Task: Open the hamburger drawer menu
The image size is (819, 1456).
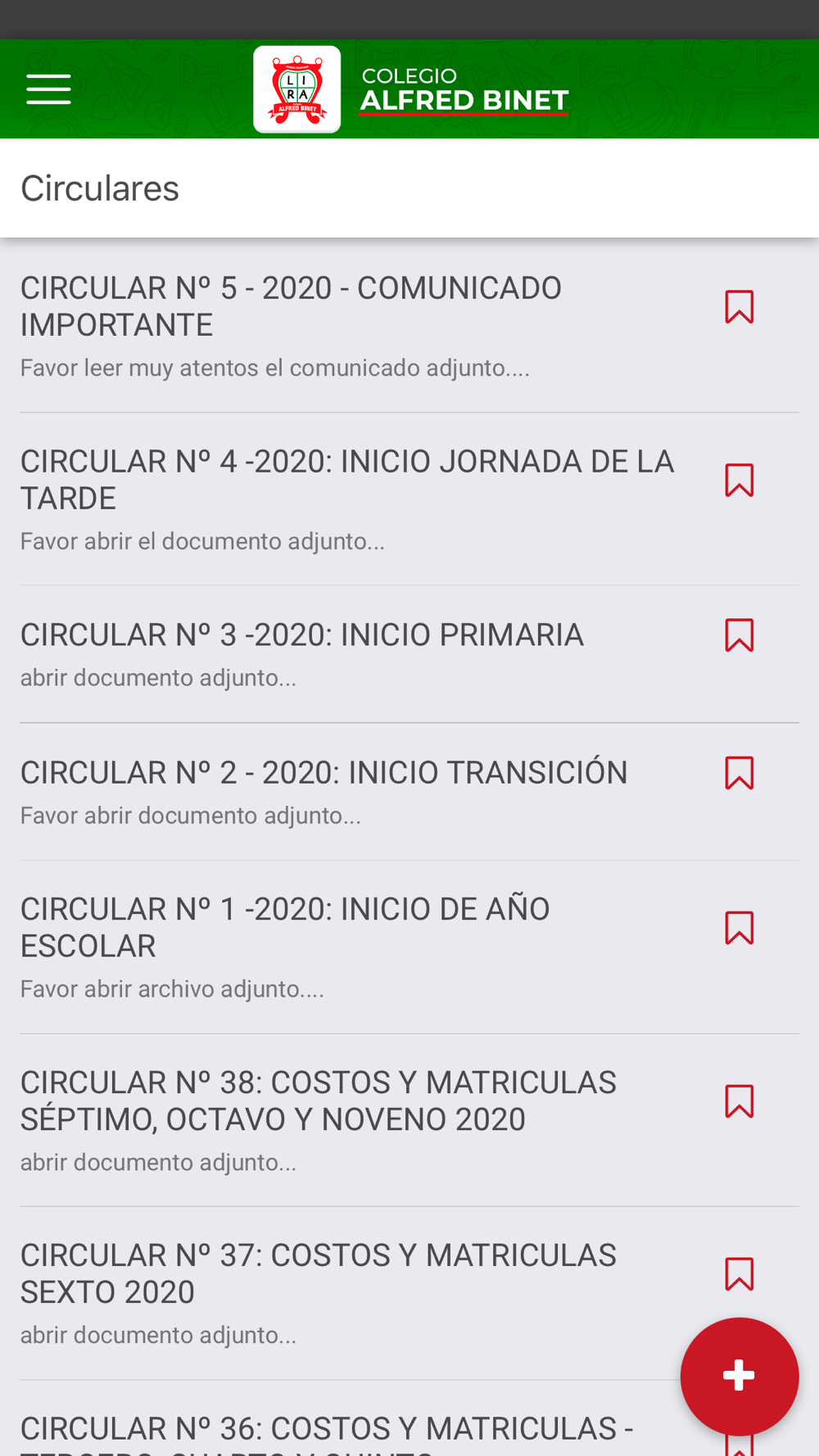Action: pos(48,89)
